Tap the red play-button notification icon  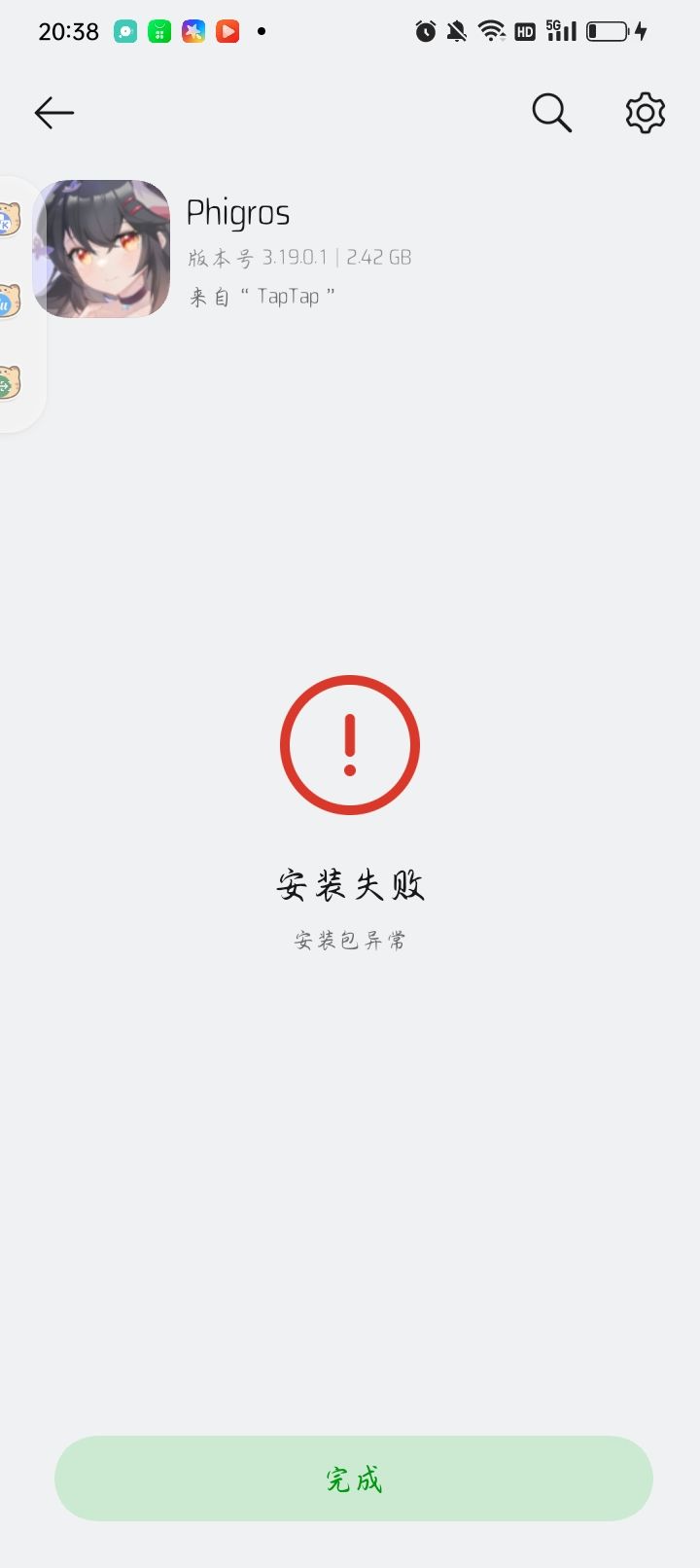click(x=227, y=30)
